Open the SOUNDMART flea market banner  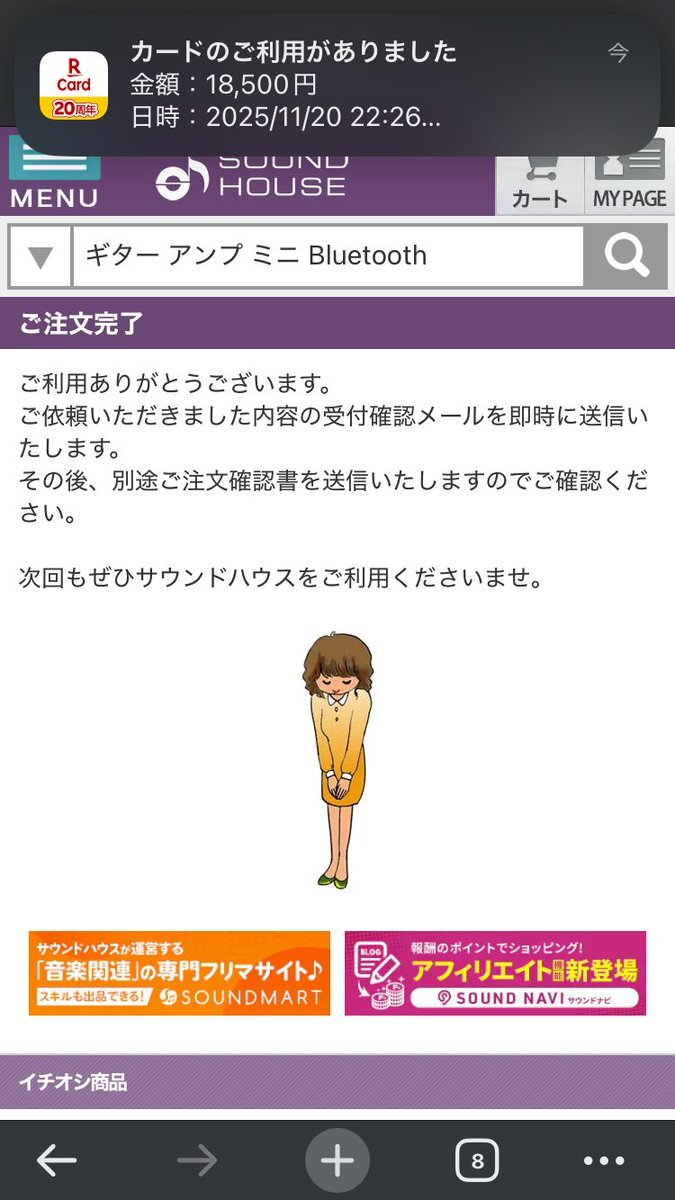pyautogui.click(x=179, y=973)
